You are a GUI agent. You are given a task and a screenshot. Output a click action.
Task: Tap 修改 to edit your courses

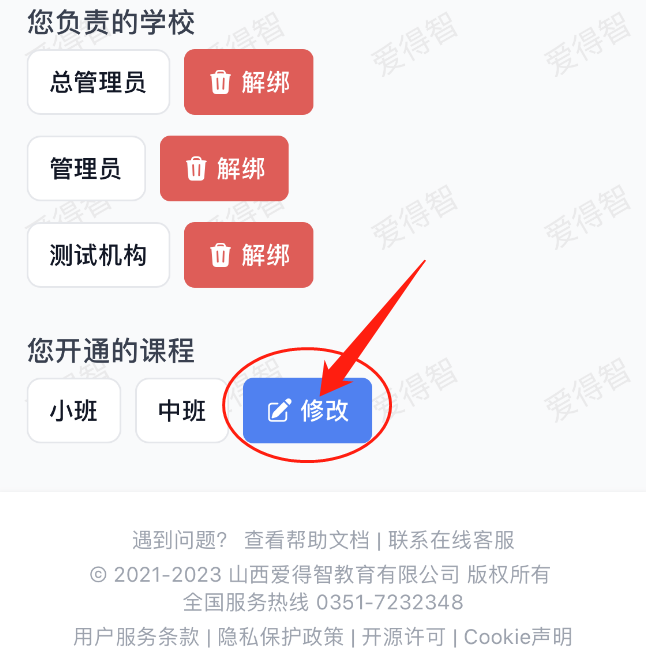[x=307, y=410]
